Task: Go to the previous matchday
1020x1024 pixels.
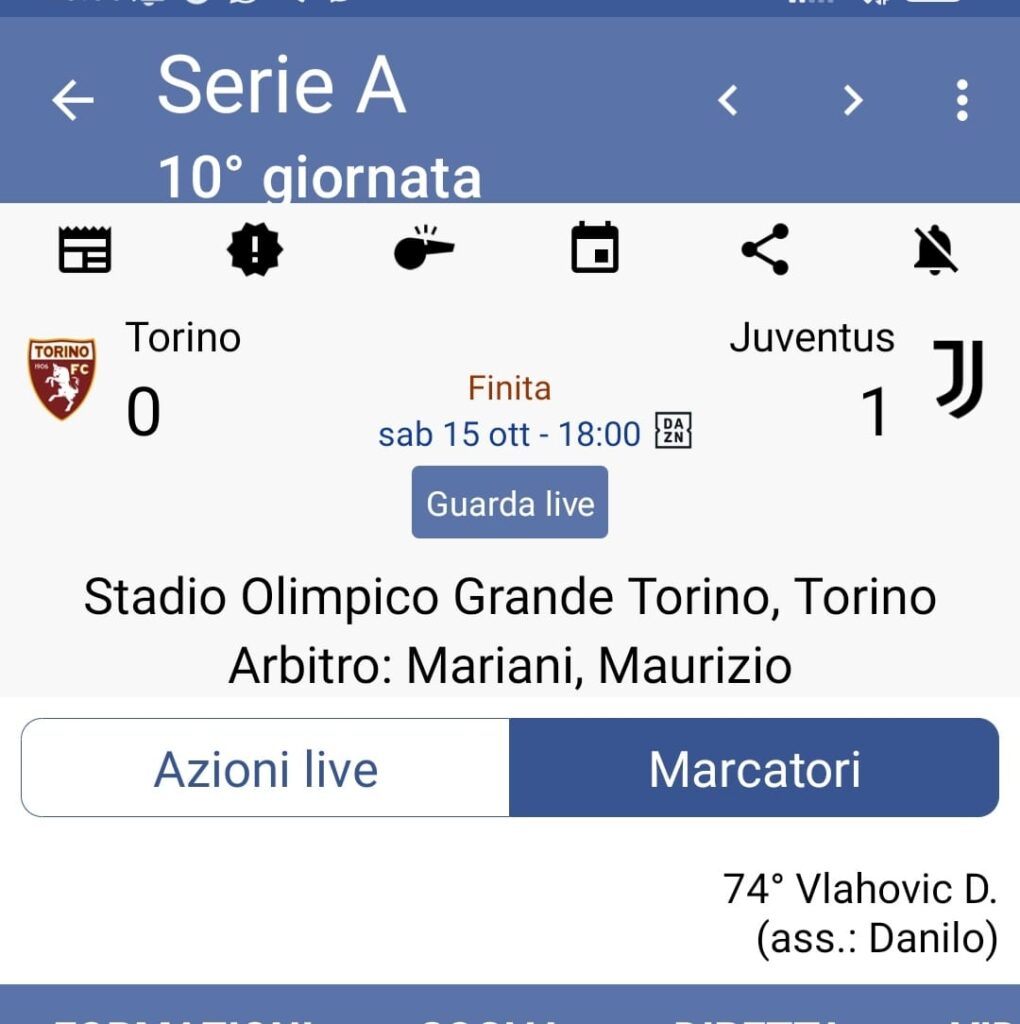Action: [x=728, y=100]
